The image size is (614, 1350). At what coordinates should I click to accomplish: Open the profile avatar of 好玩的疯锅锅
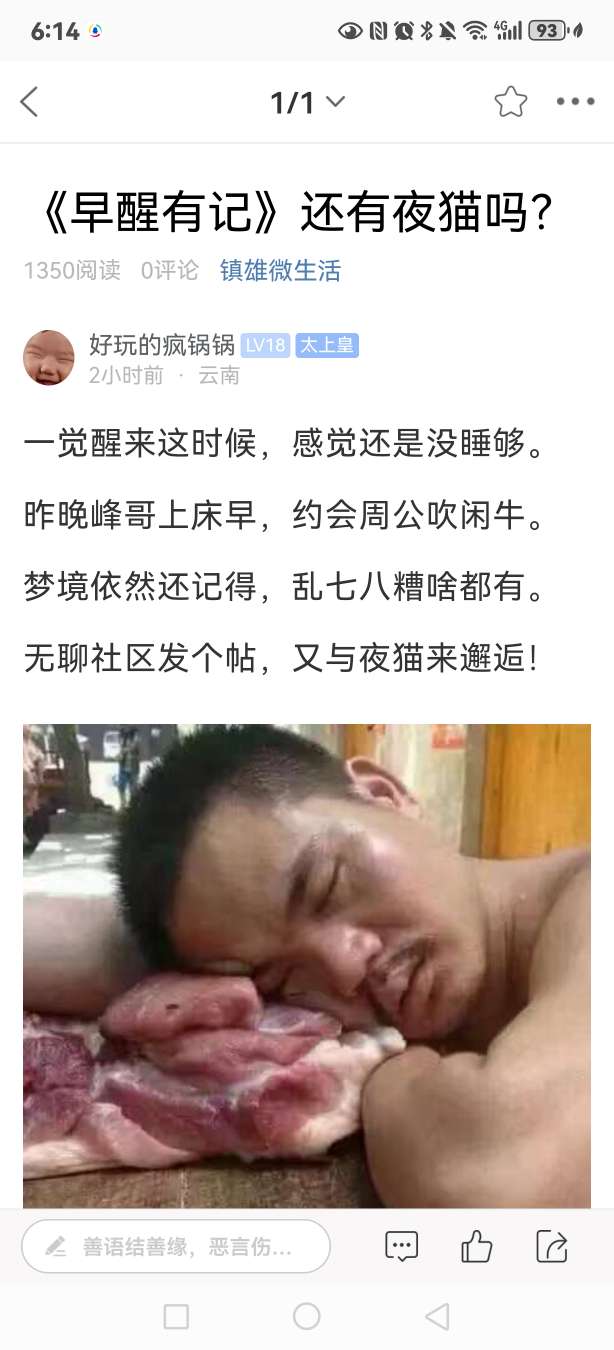[49, 358]
